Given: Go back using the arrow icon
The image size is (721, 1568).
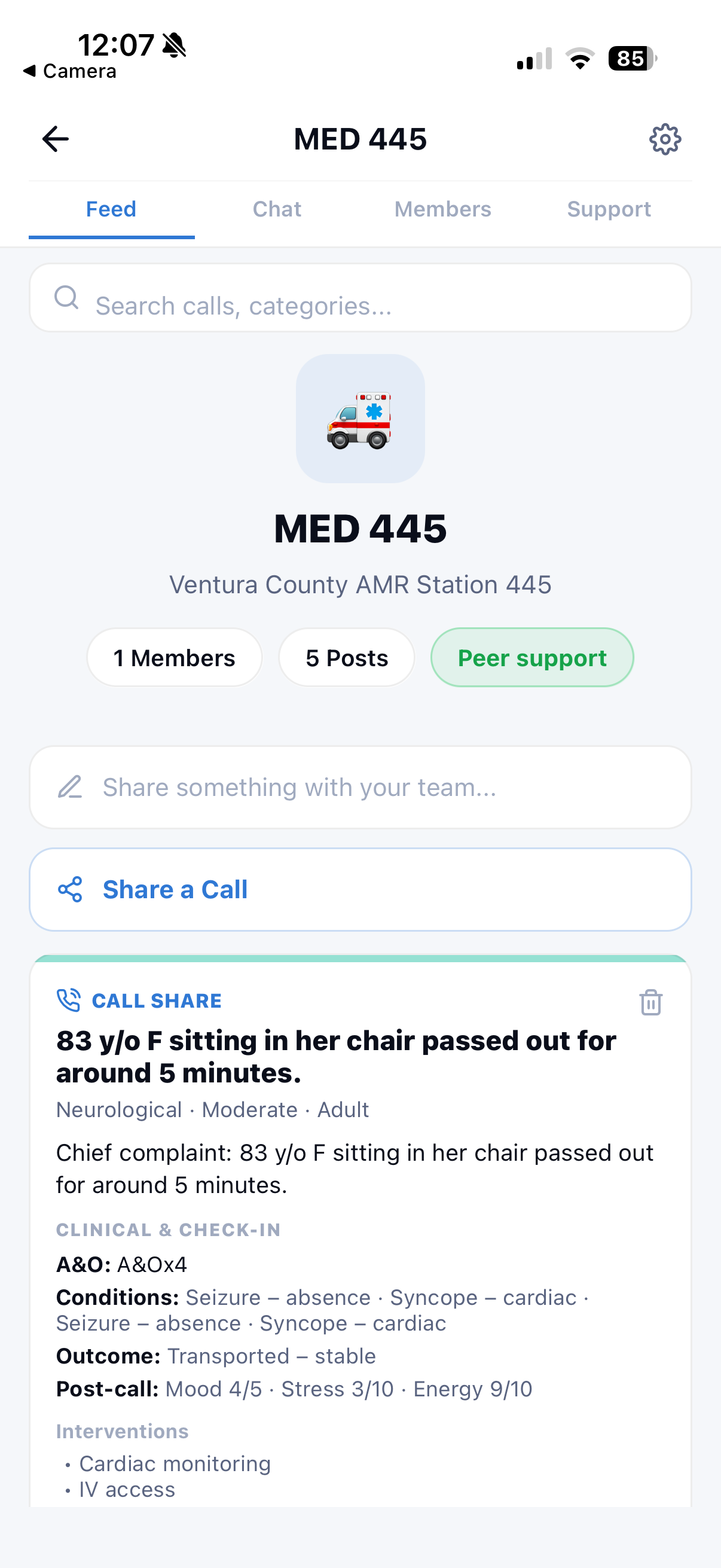Looking at the screenshot, I should tap(56, 139).
